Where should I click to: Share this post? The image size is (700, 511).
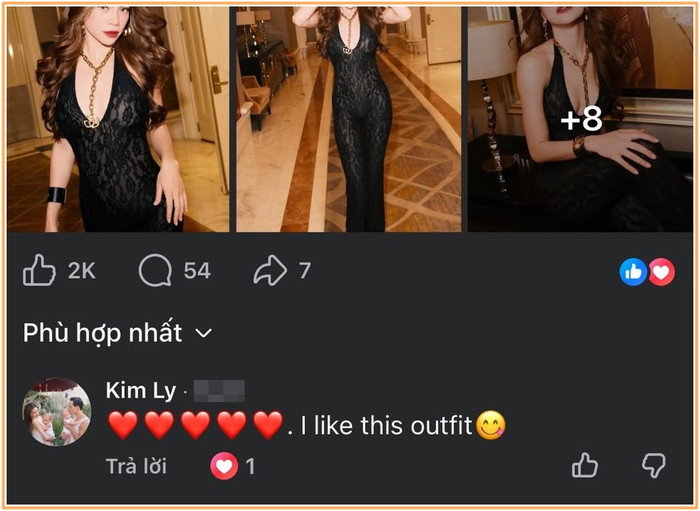(270, 270)
